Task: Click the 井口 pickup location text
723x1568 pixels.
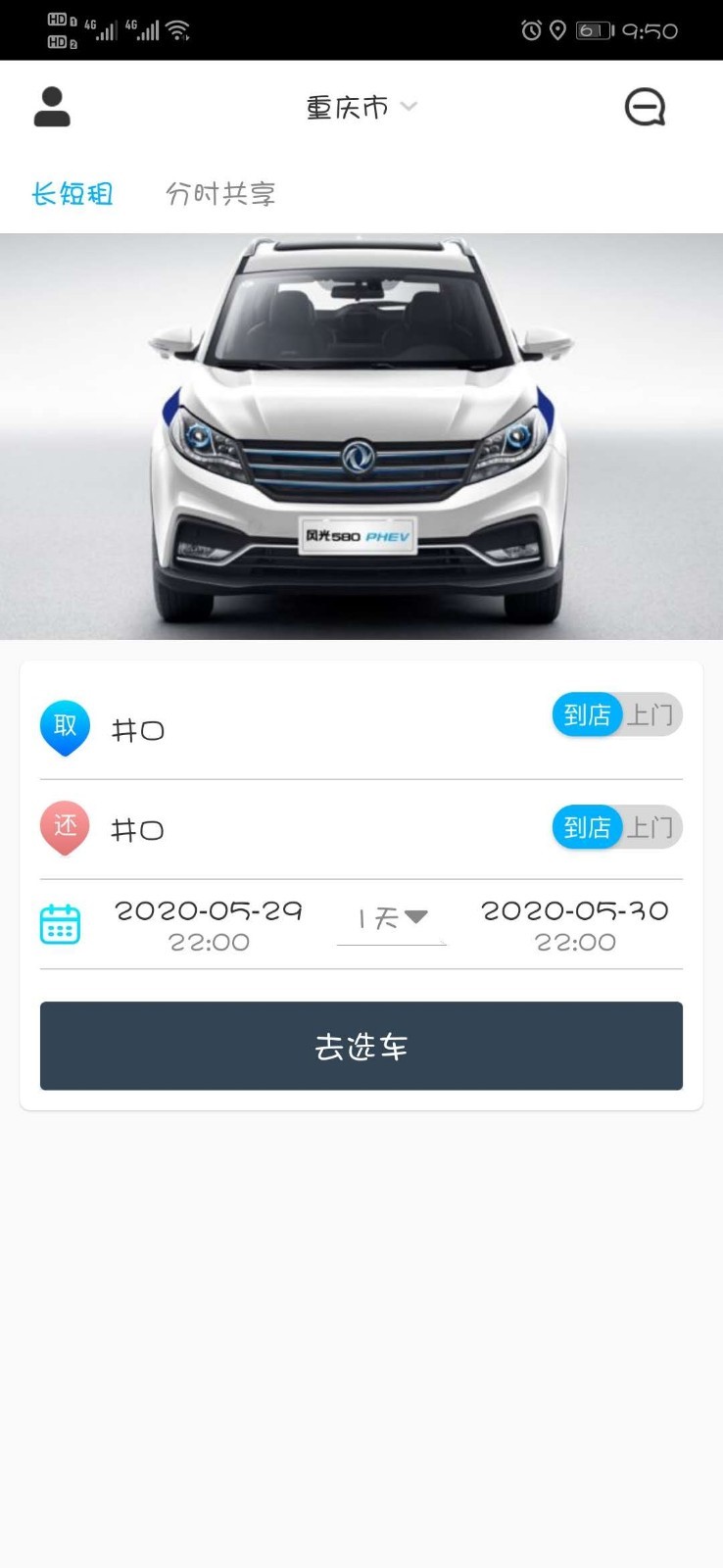Action: [137, 727]
